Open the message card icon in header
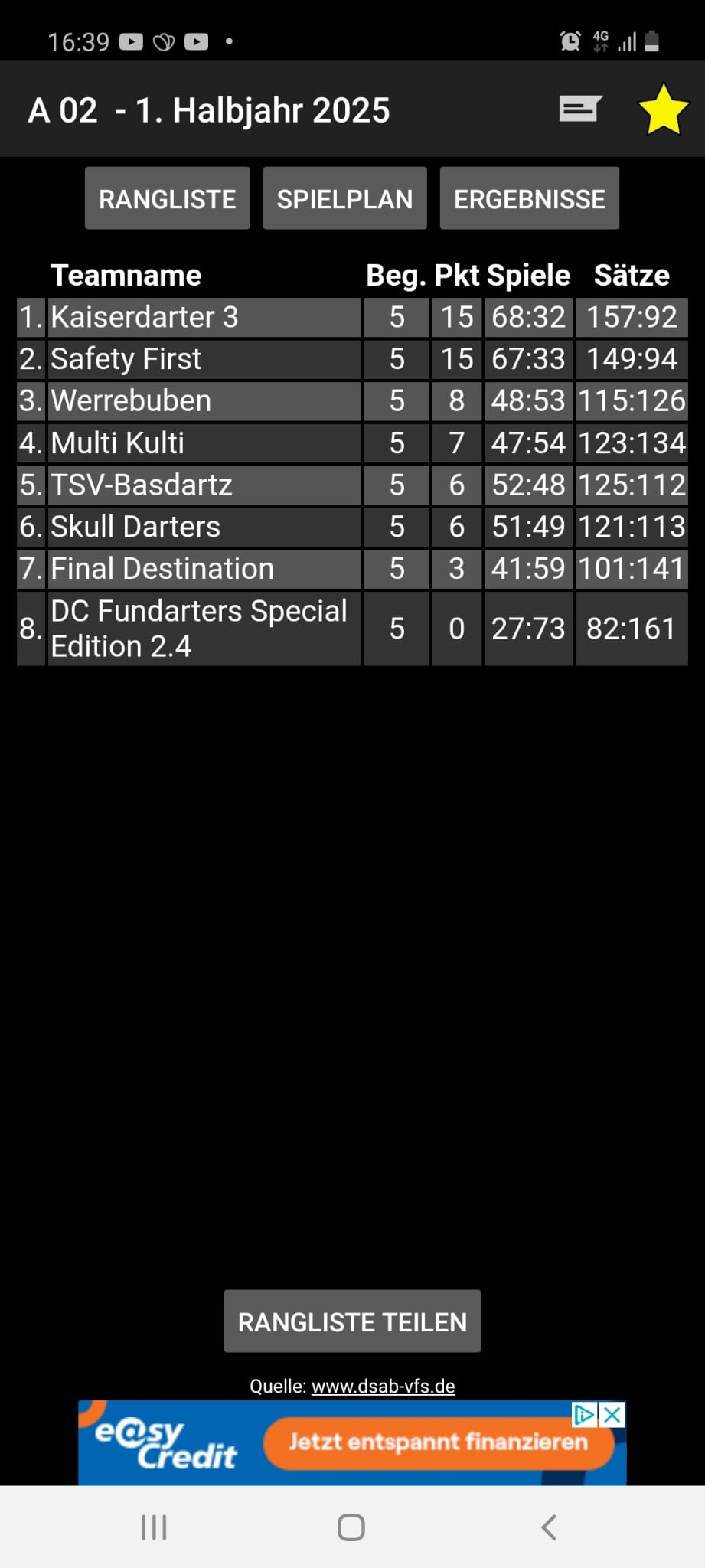Image resolution: width=705 pixels, height=1568 pixels. 580,109
